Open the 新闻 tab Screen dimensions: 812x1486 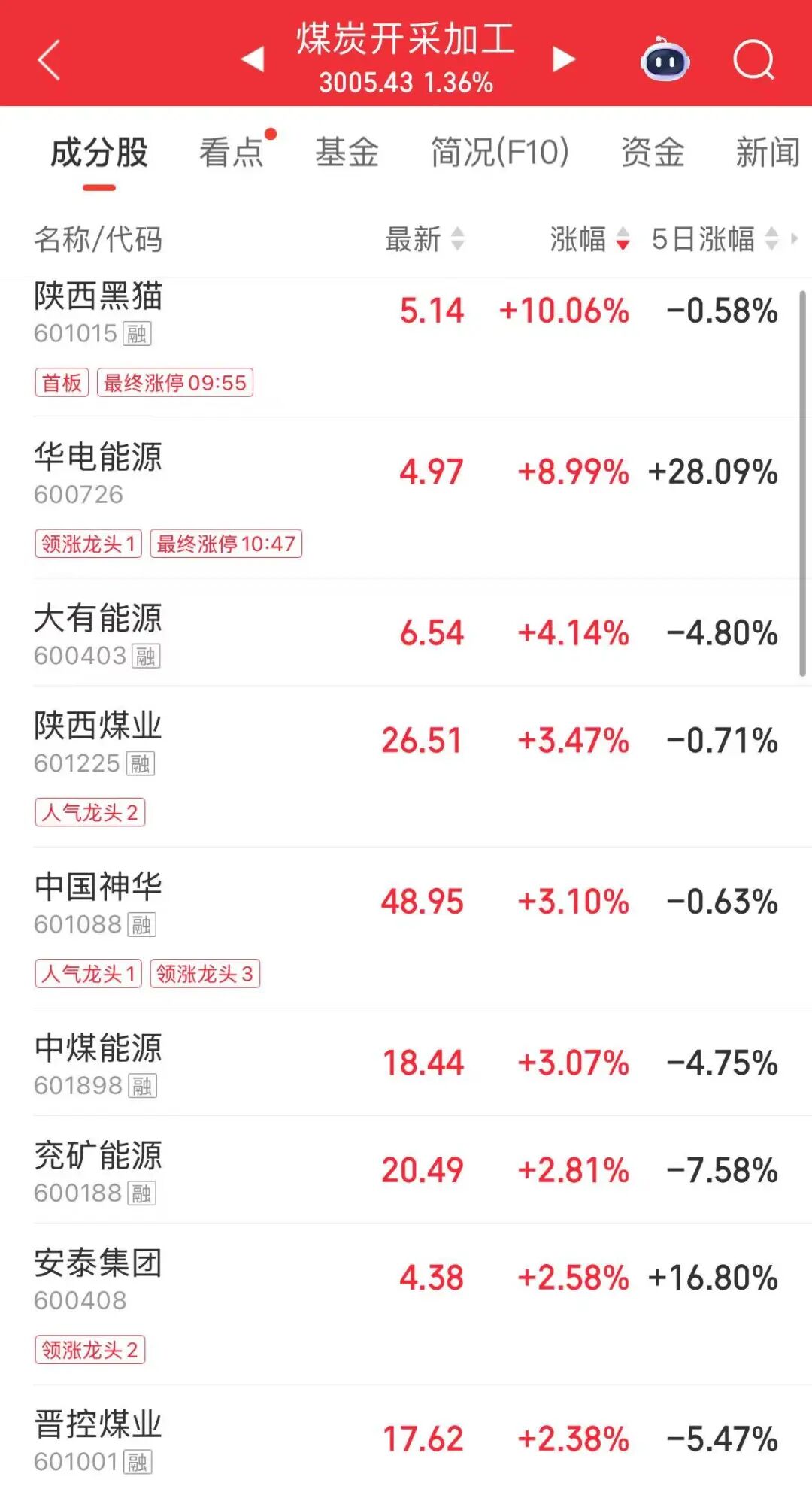point(767,153)
